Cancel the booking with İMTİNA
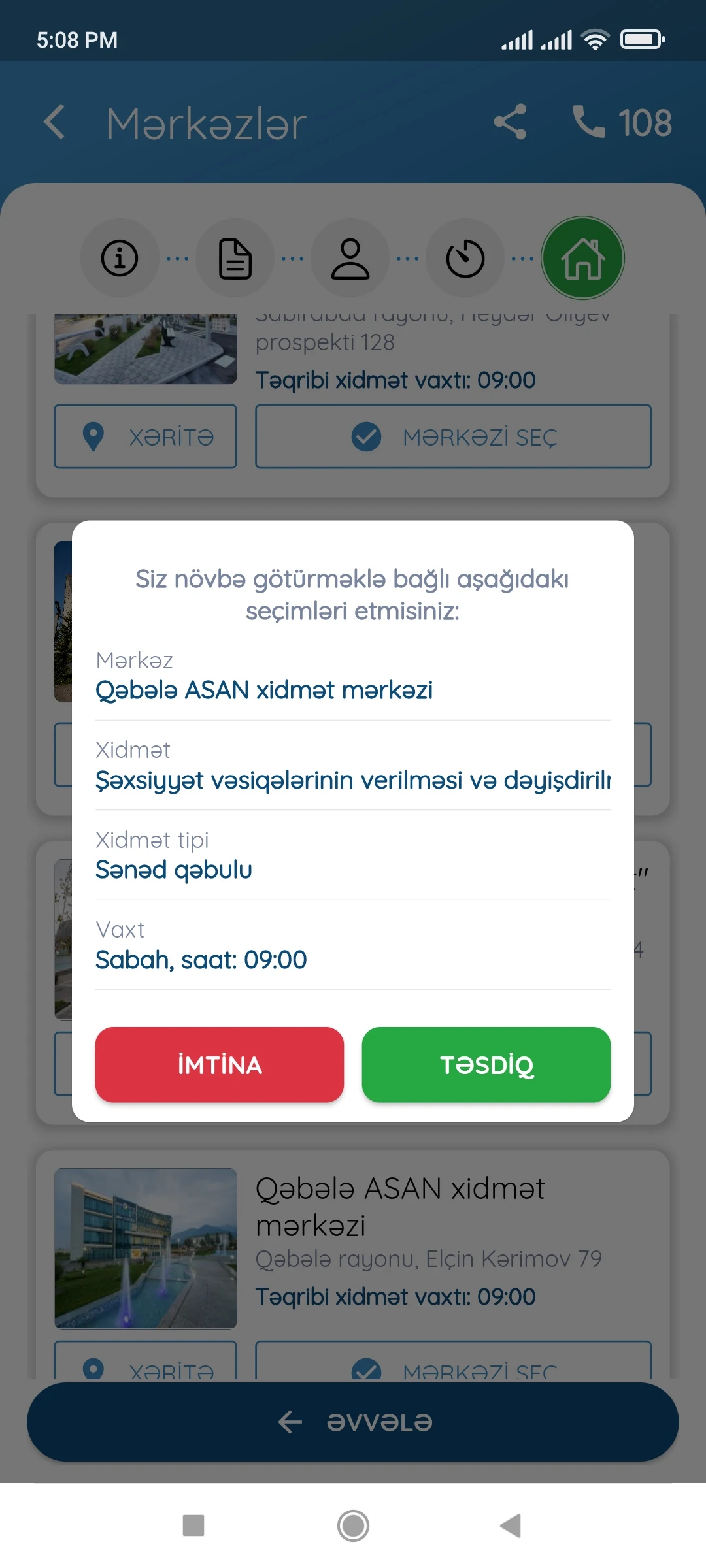This screenshot has height=1568, width=706. pos(220,1064)
